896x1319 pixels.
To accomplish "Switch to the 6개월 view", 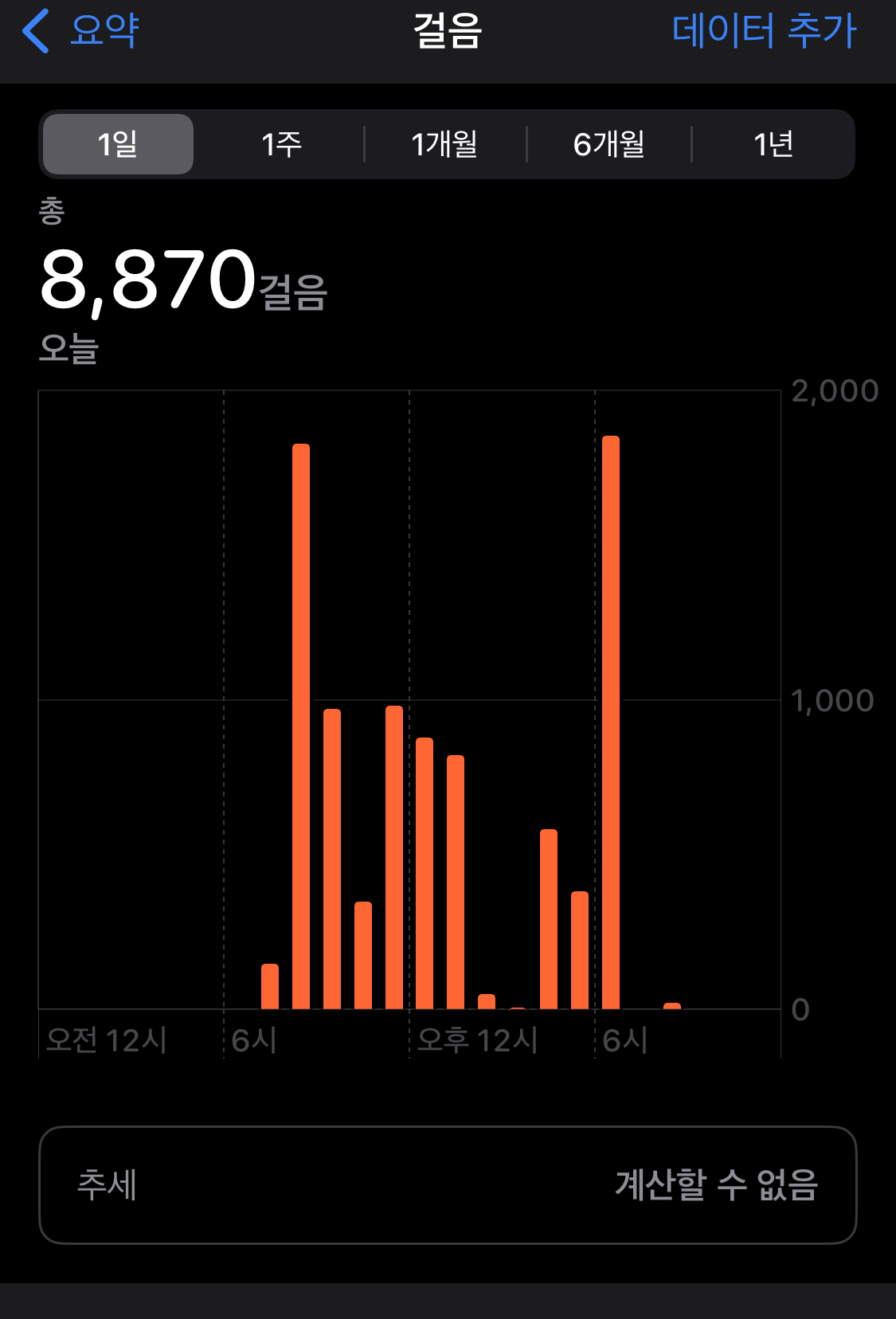I will pos(608,144).
